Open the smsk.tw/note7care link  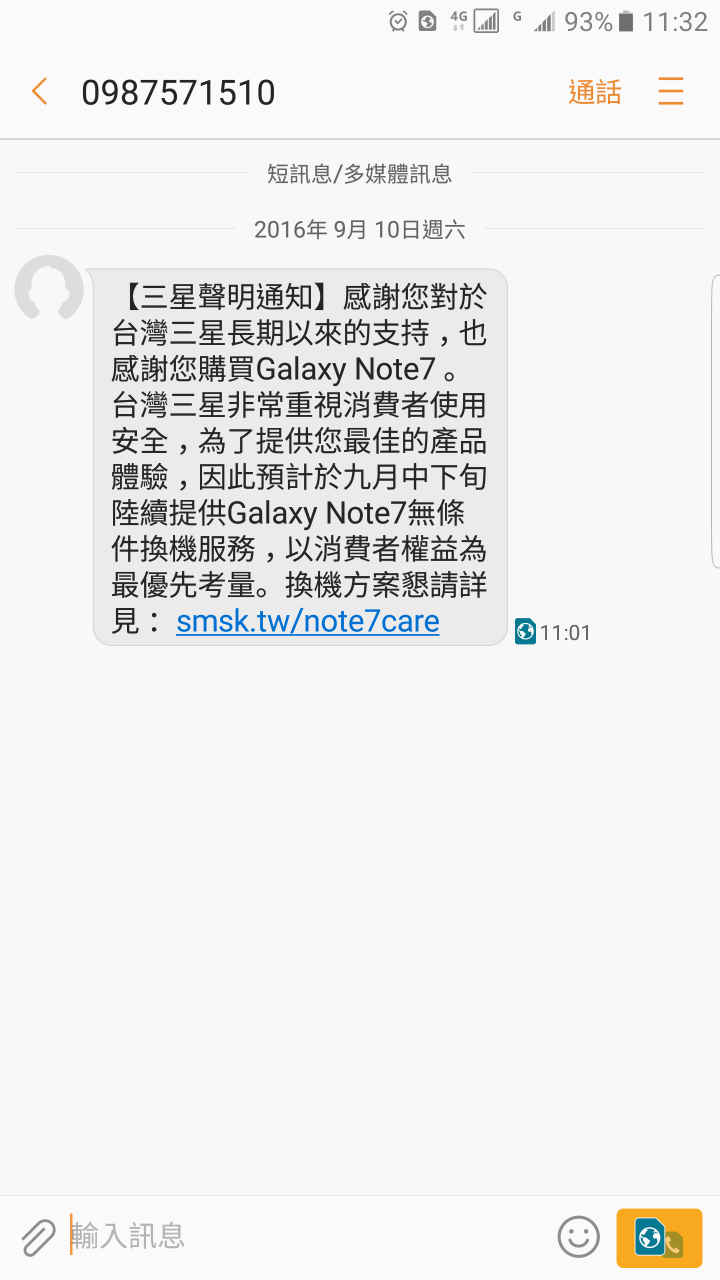click(308, 621)
